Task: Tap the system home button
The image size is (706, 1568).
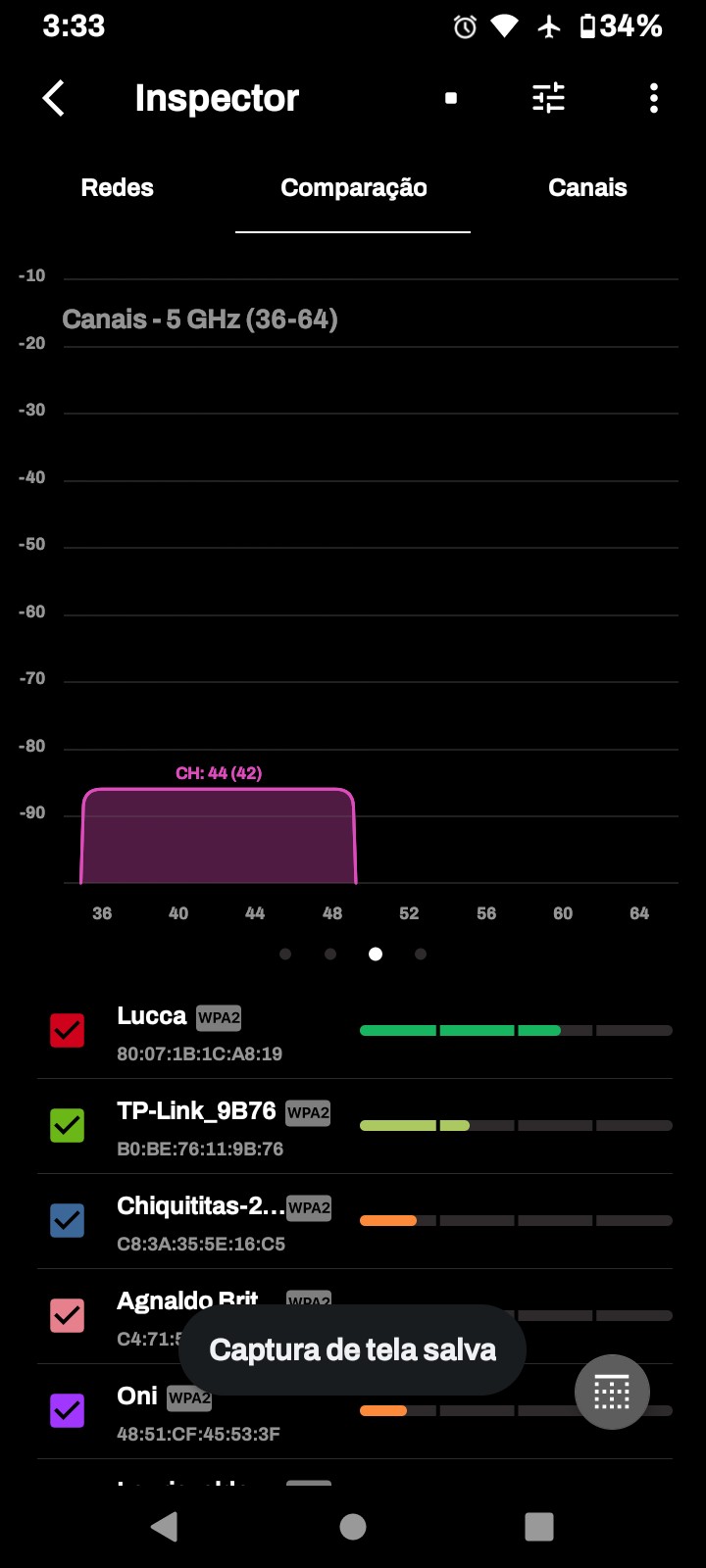Action: click(x=353, y=1526)
